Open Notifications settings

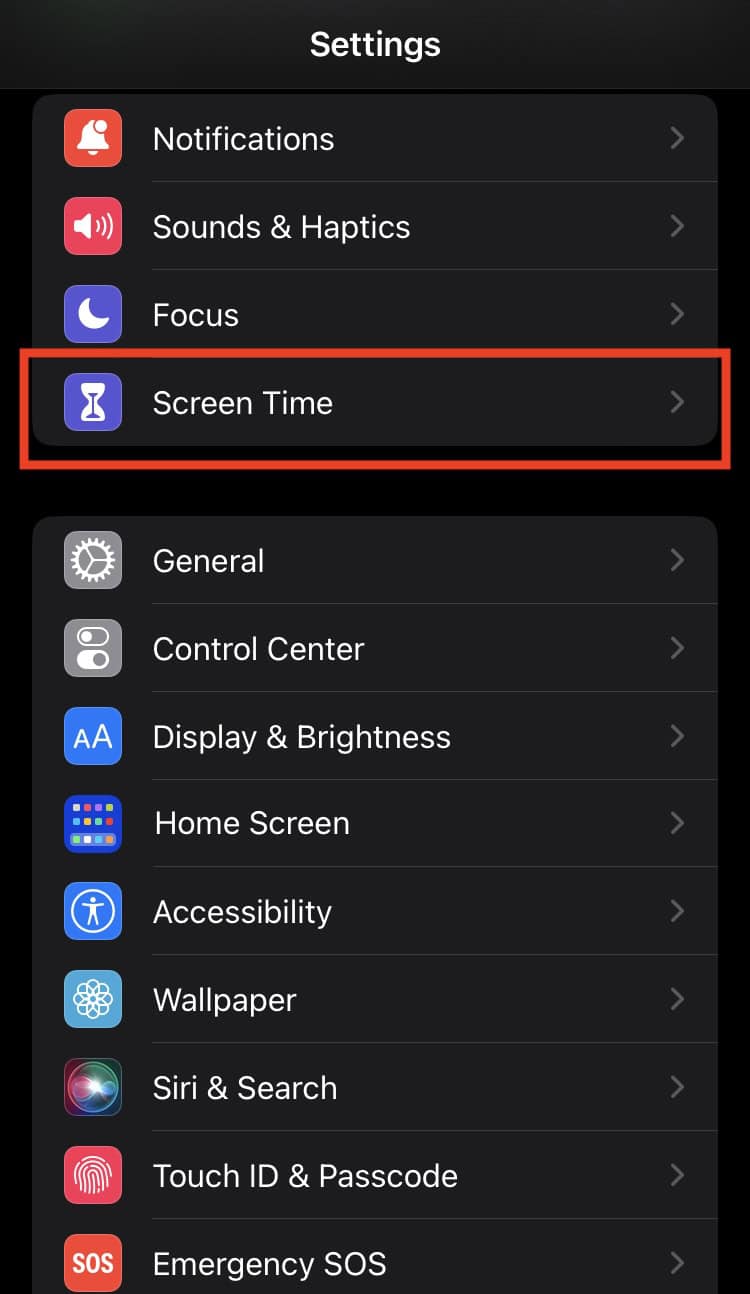(x=374, y=139)
